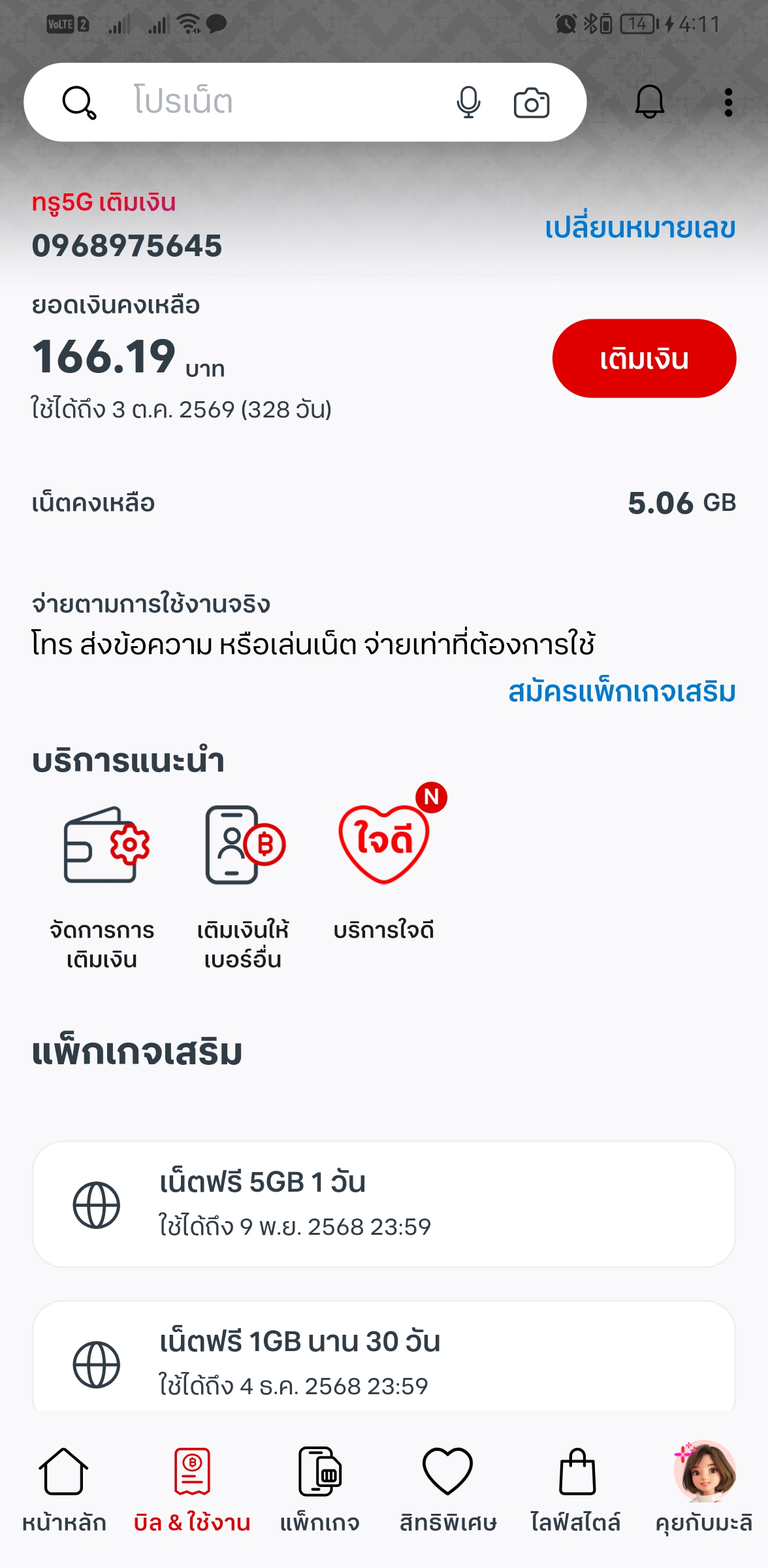Tap เปลี่ยนหมายเลข to change number
This screenshot has height=1568, width=768.
[640, 228]
